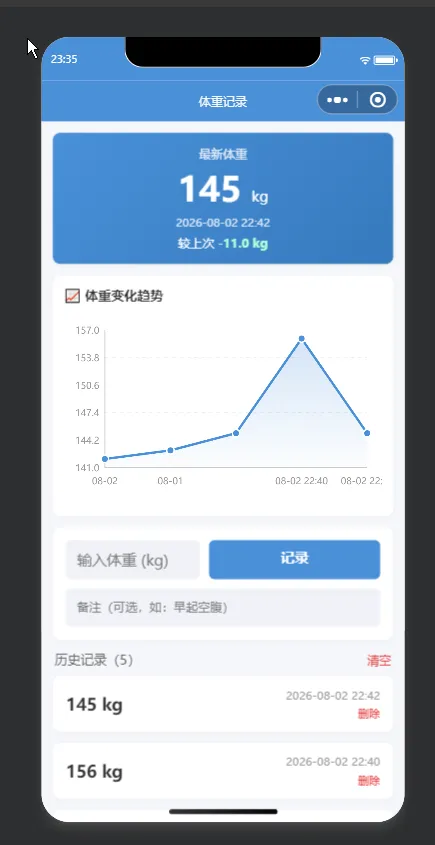The image size is (435, 845).
Task: Tap the 记录 button to save weight
Action: (294, 559)
